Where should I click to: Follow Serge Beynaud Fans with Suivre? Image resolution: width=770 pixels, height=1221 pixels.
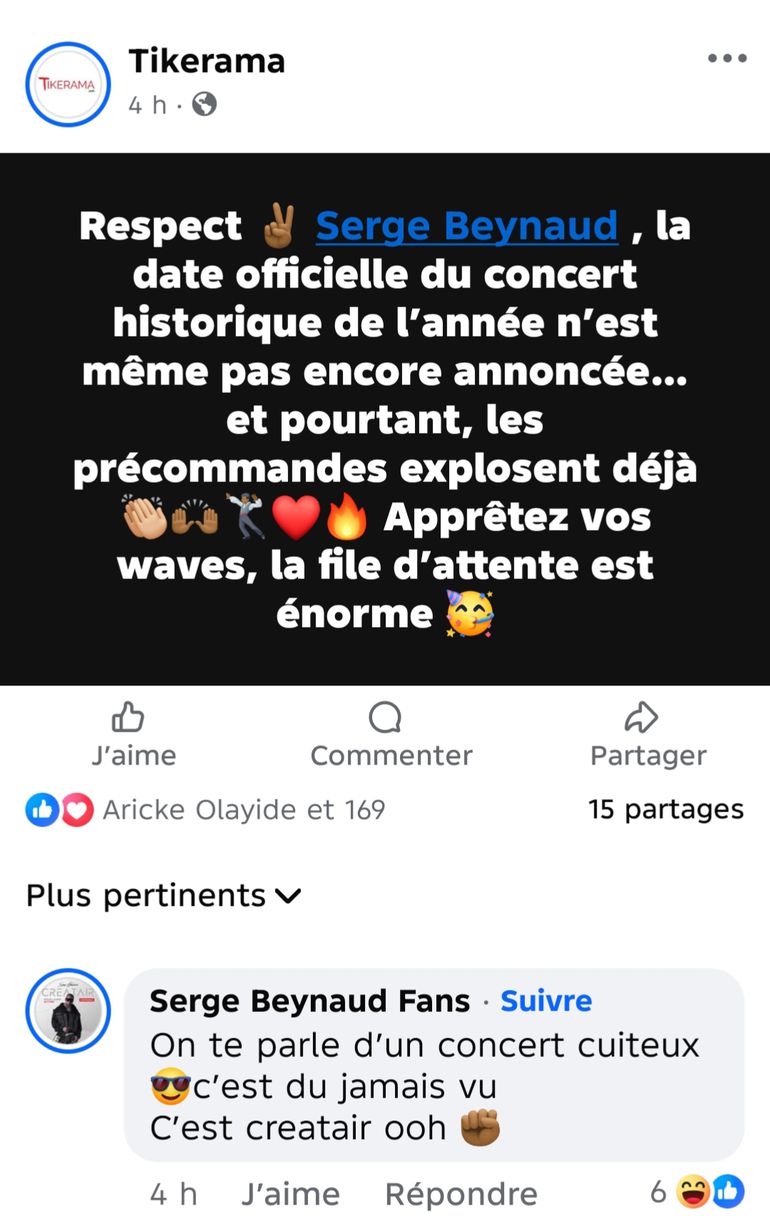point(546,1001)
